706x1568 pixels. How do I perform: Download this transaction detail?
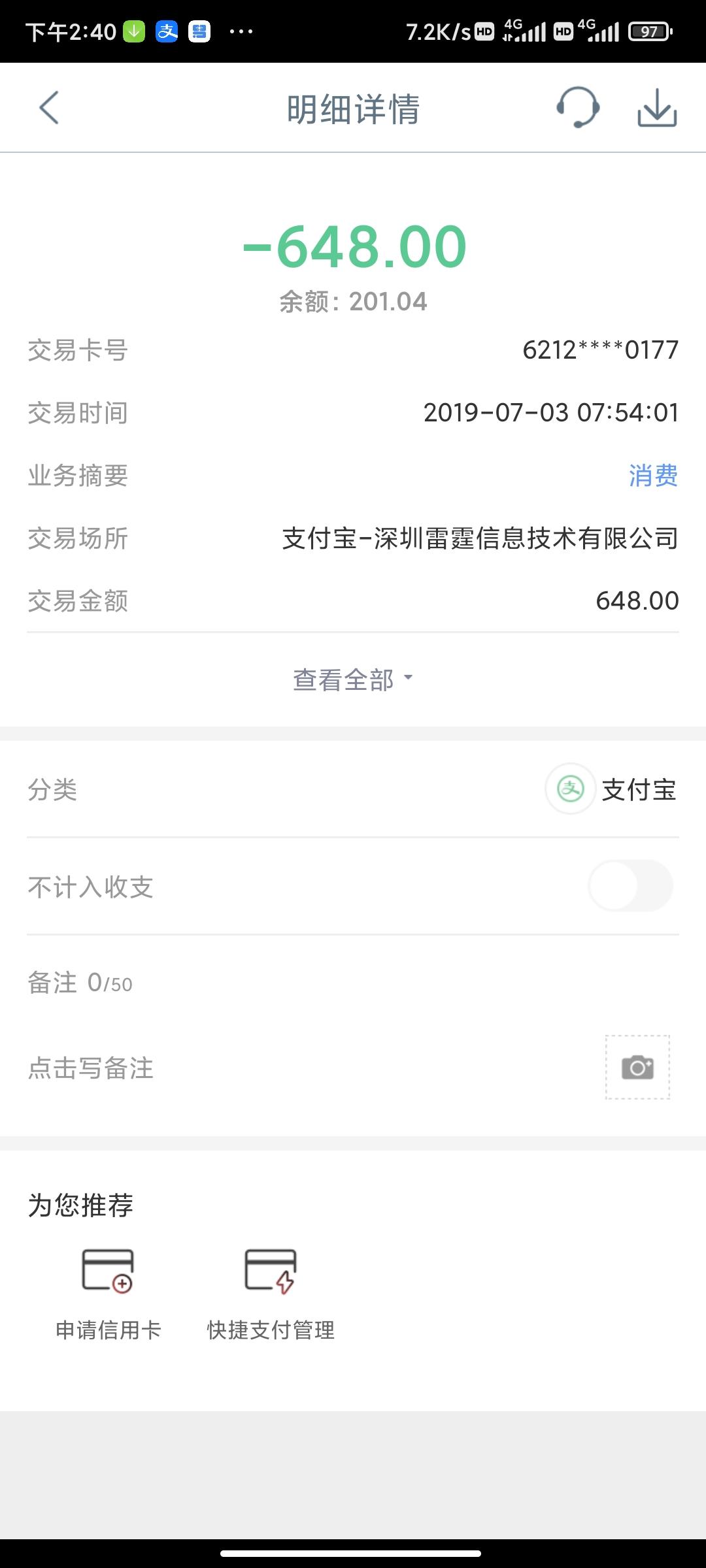(657, 107)
